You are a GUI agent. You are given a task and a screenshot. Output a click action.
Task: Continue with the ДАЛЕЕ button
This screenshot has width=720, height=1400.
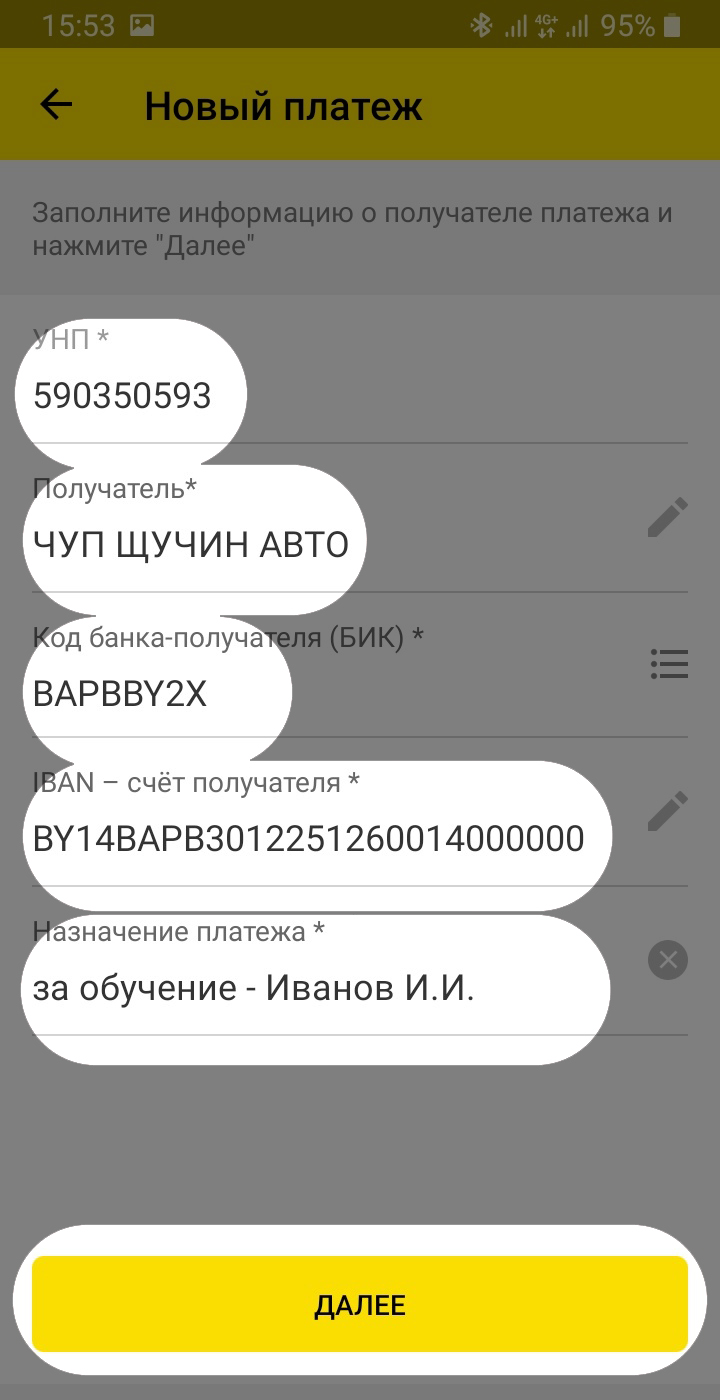pyautogui.click(x=360, y=1304)
